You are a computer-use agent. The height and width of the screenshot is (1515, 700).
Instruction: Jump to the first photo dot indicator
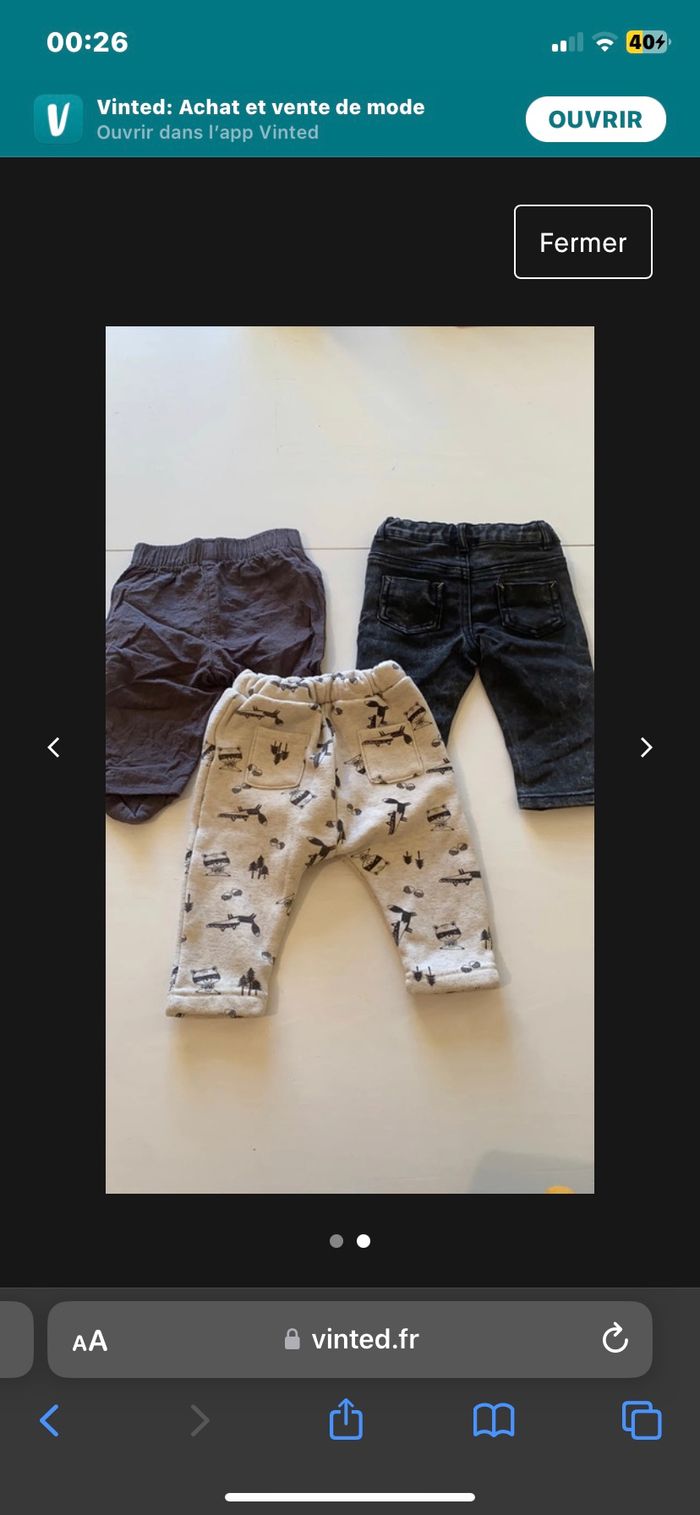pos(336,1241)
